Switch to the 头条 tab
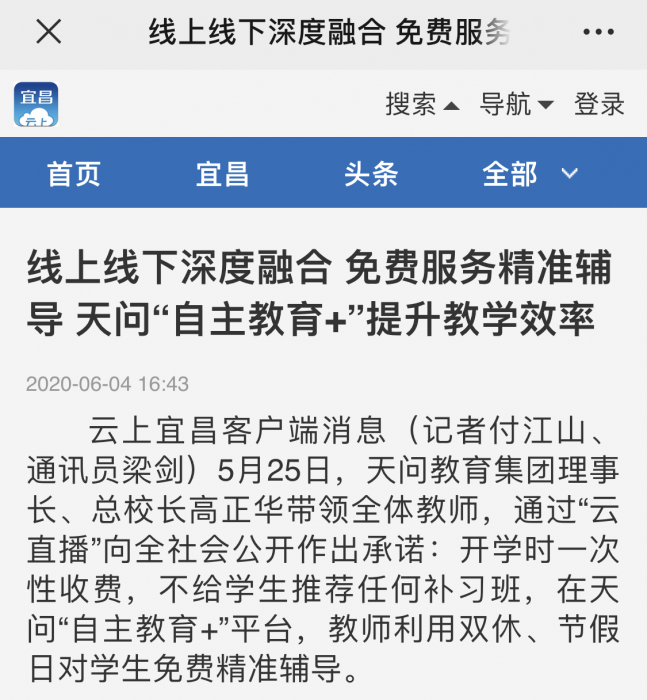This screenshot has height=700, width=647. (371, 174)
